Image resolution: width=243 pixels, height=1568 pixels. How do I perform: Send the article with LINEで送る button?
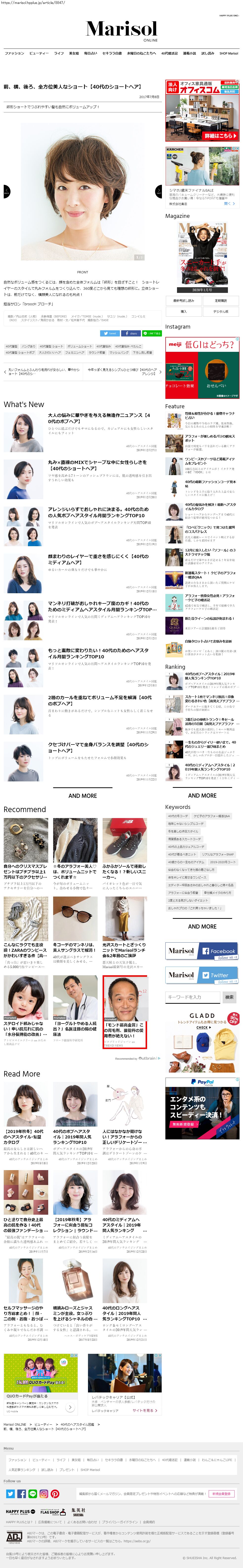click(152, 334)
